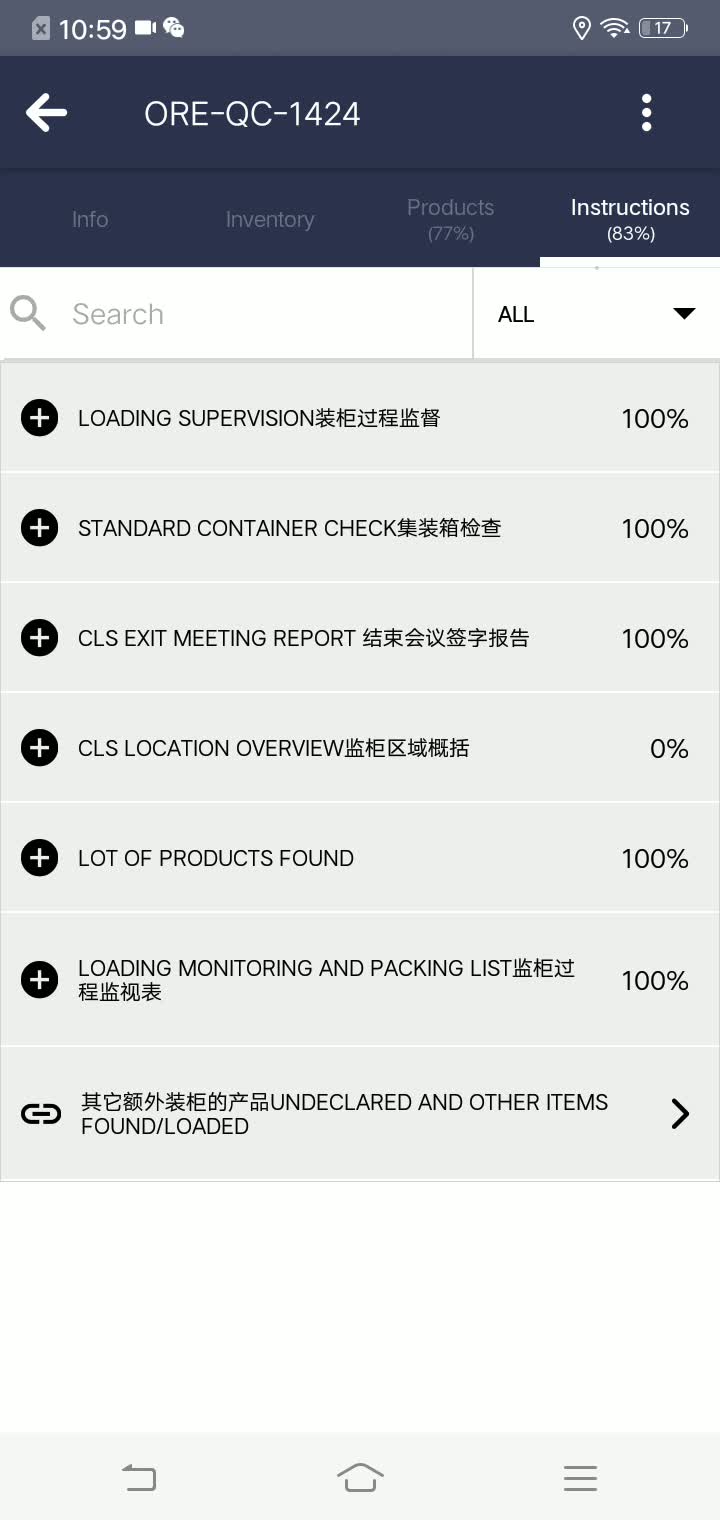Screen dimensions: 720x1520
Task: Switch to the Inventory tab
Action: pos(270,218)
